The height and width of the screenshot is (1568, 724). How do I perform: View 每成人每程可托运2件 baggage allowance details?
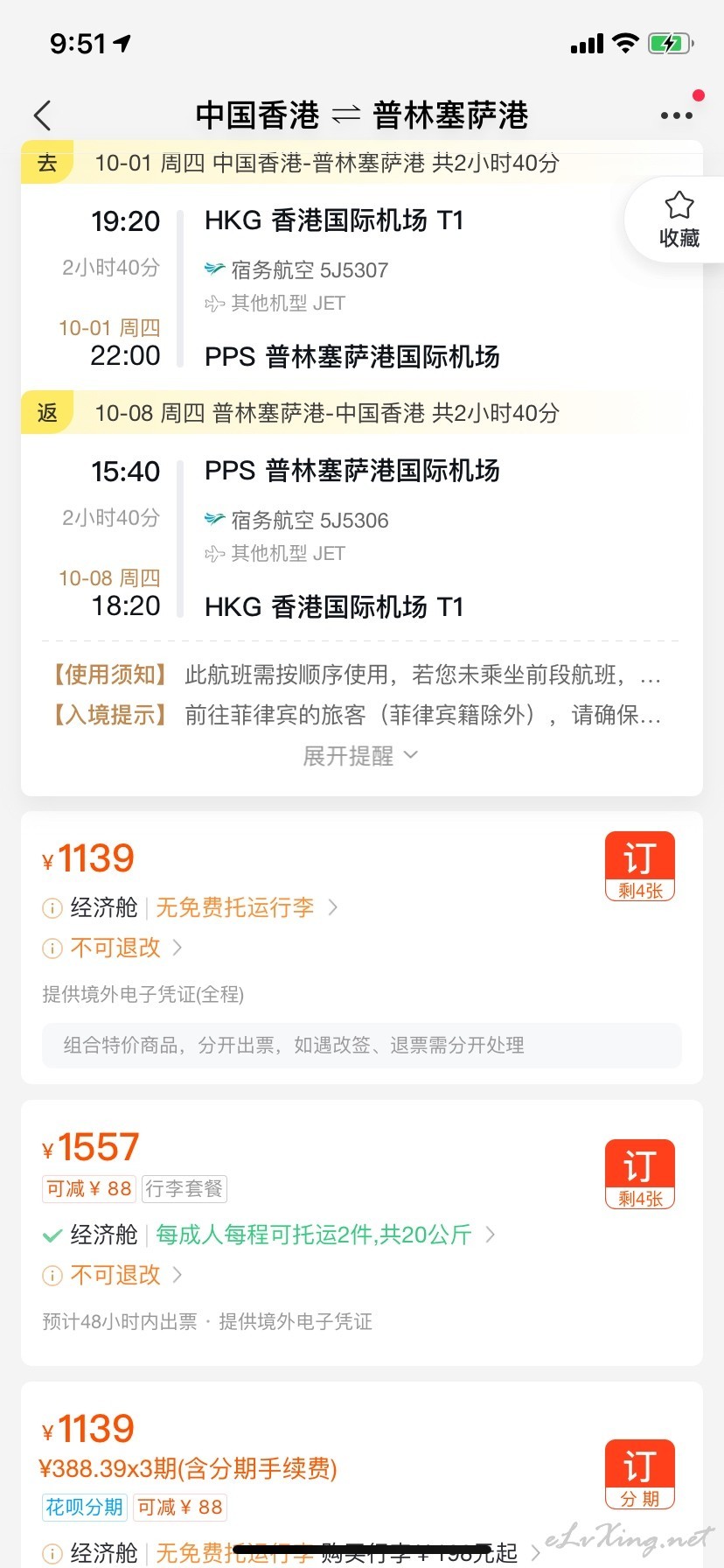[x=315, y=1235]
